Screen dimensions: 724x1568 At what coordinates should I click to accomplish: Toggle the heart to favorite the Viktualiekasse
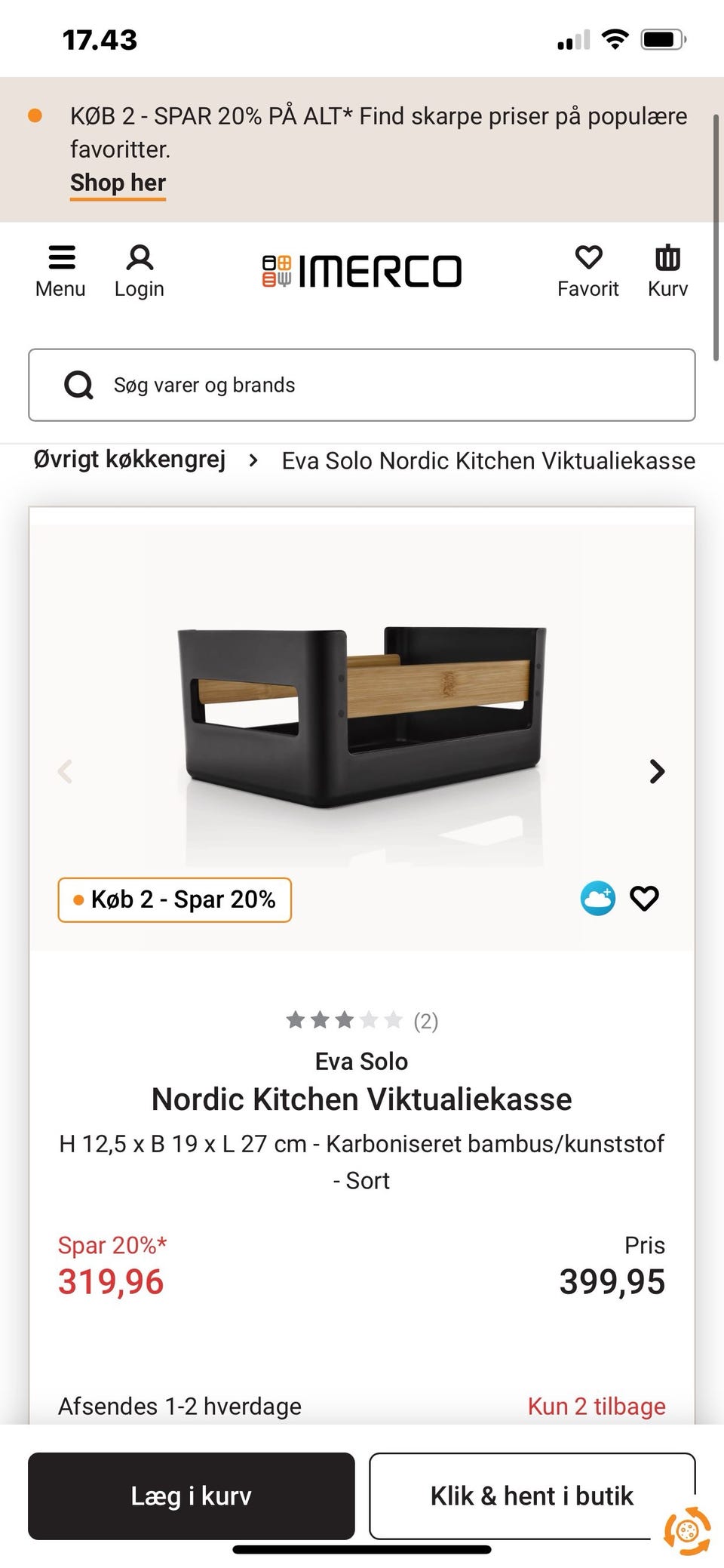tap(645, 899)
